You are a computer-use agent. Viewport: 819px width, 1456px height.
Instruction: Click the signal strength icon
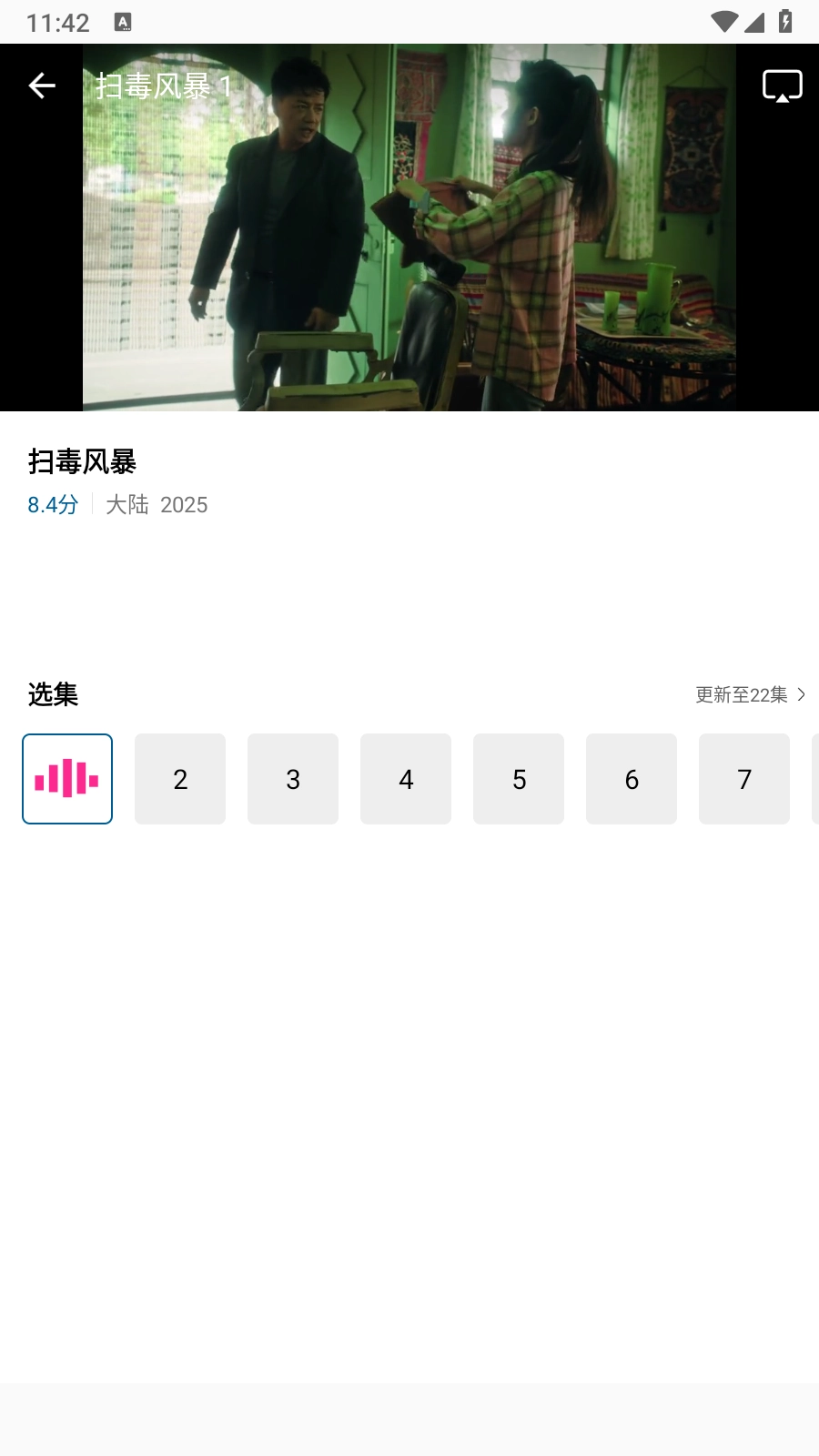[753, 22]
